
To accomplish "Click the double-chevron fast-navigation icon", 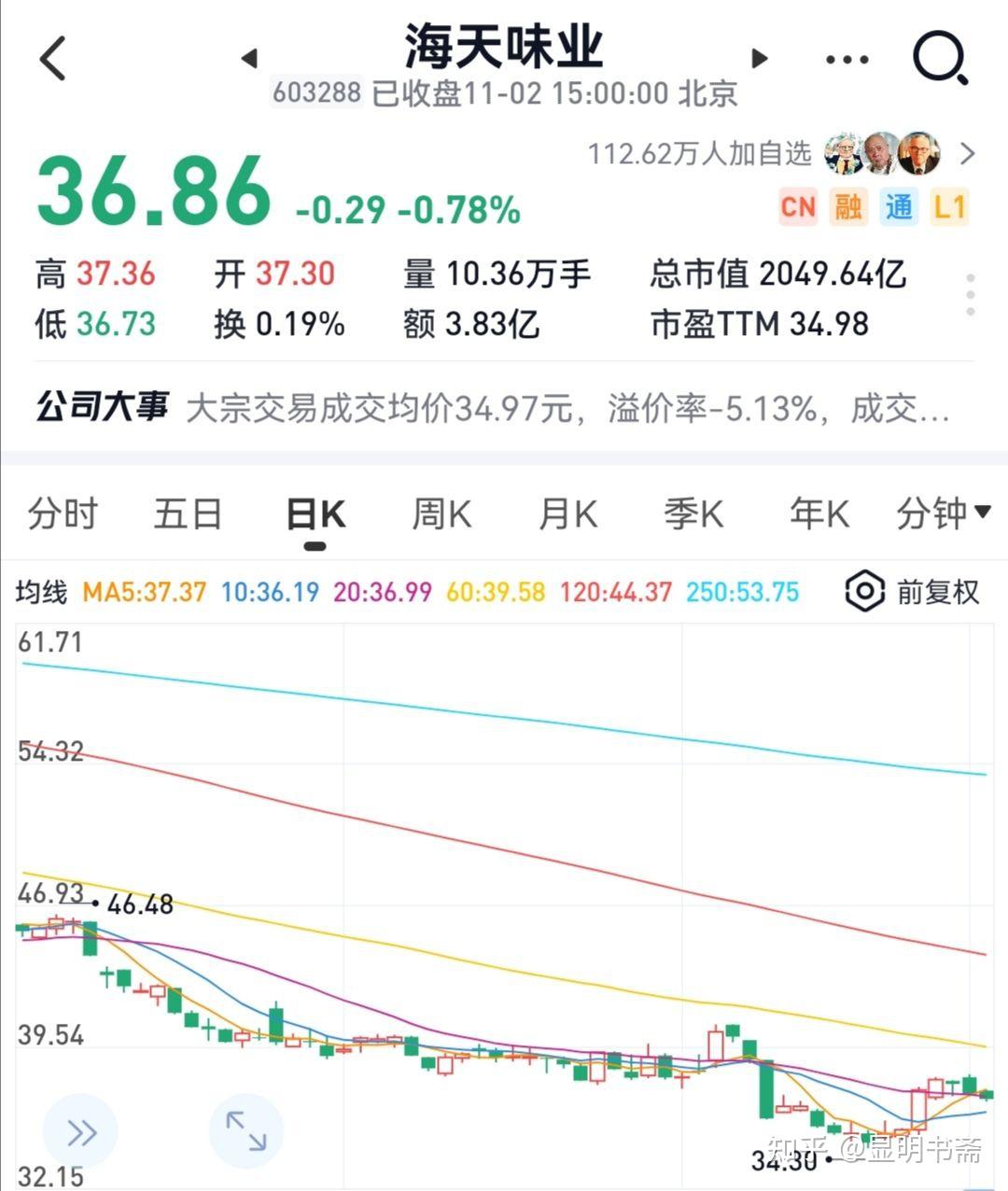I will (81, 1131).
